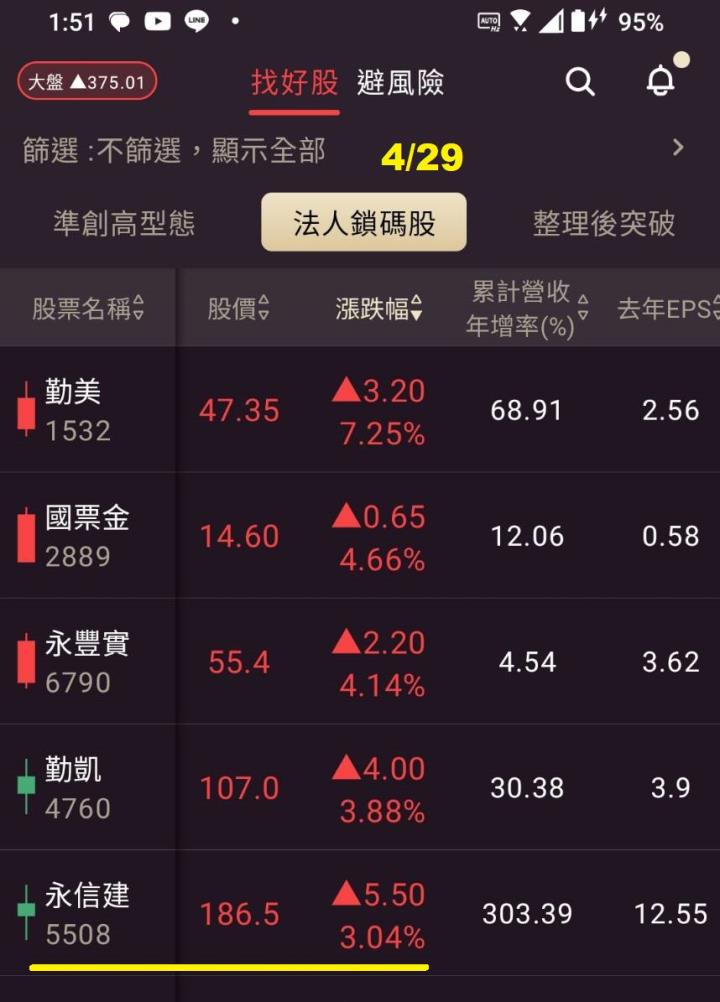
Task: Sort by 累計營收年增率 column
Action: tap(527, 309)
